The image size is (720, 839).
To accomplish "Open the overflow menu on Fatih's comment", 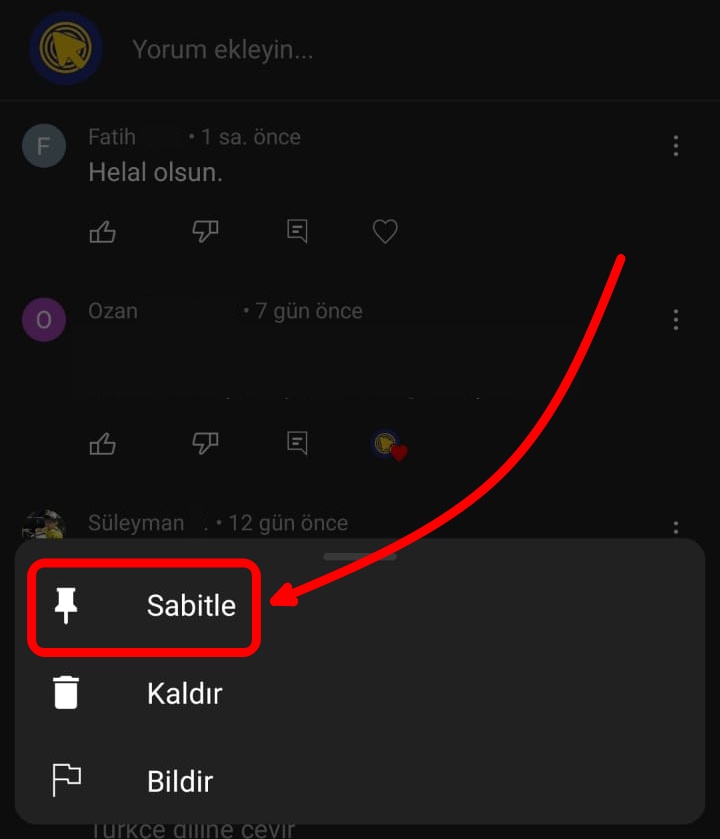I will [676, 146].
